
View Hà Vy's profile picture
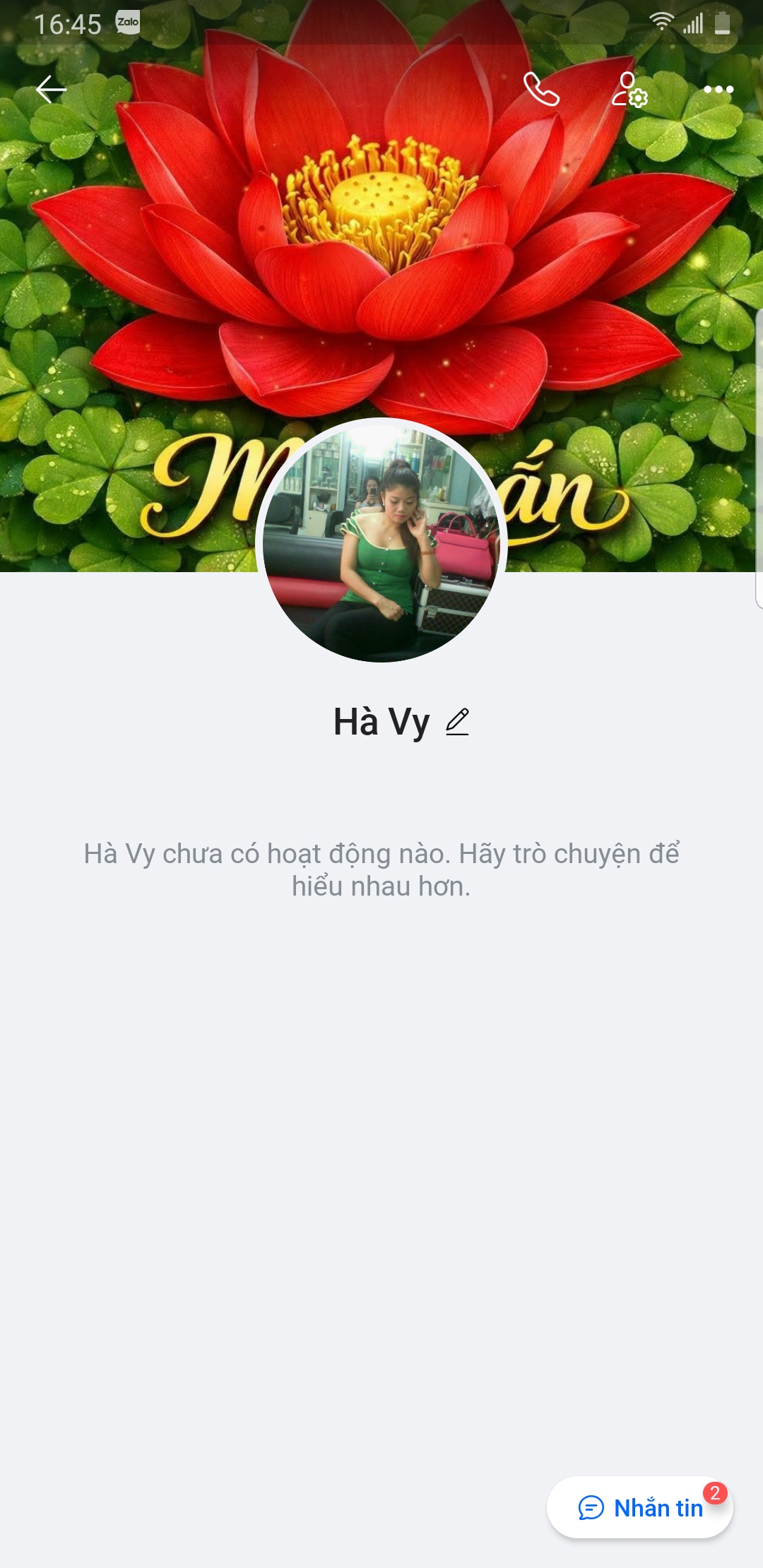[x=381, y=541]
